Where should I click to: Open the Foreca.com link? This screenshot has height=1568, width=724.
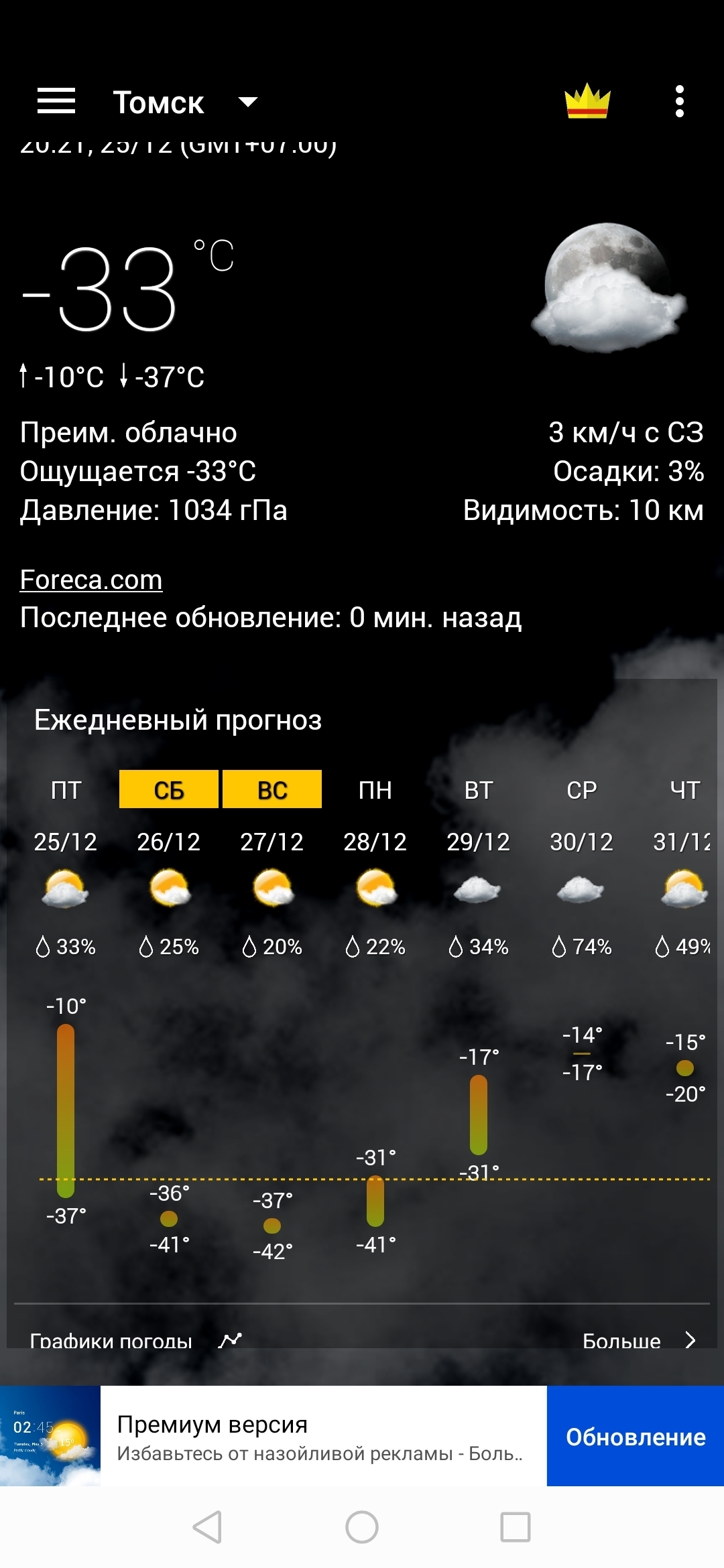[x=91, y=580]
